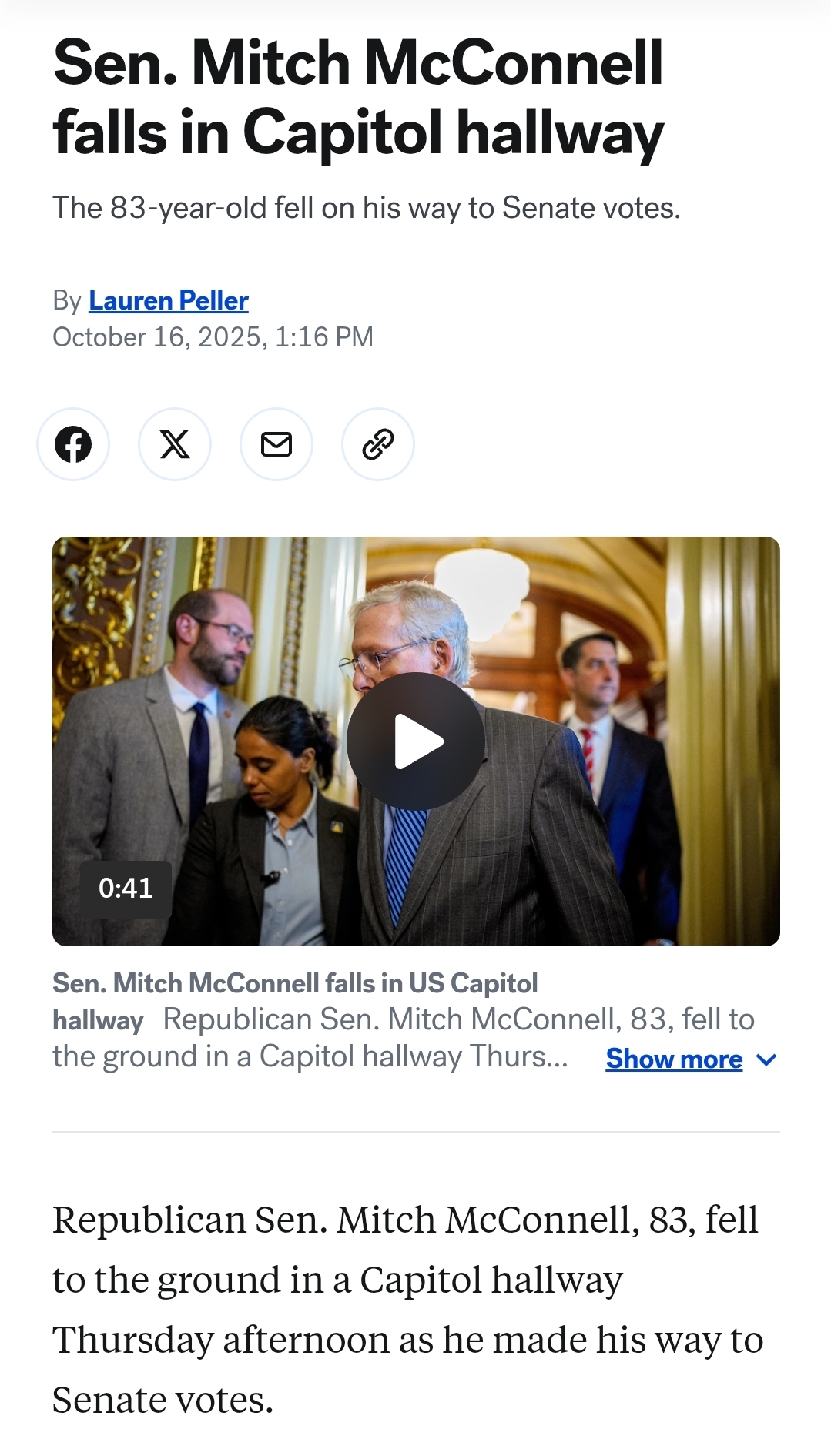
Task: Share article on Facebook
Action: coord(73,444)
